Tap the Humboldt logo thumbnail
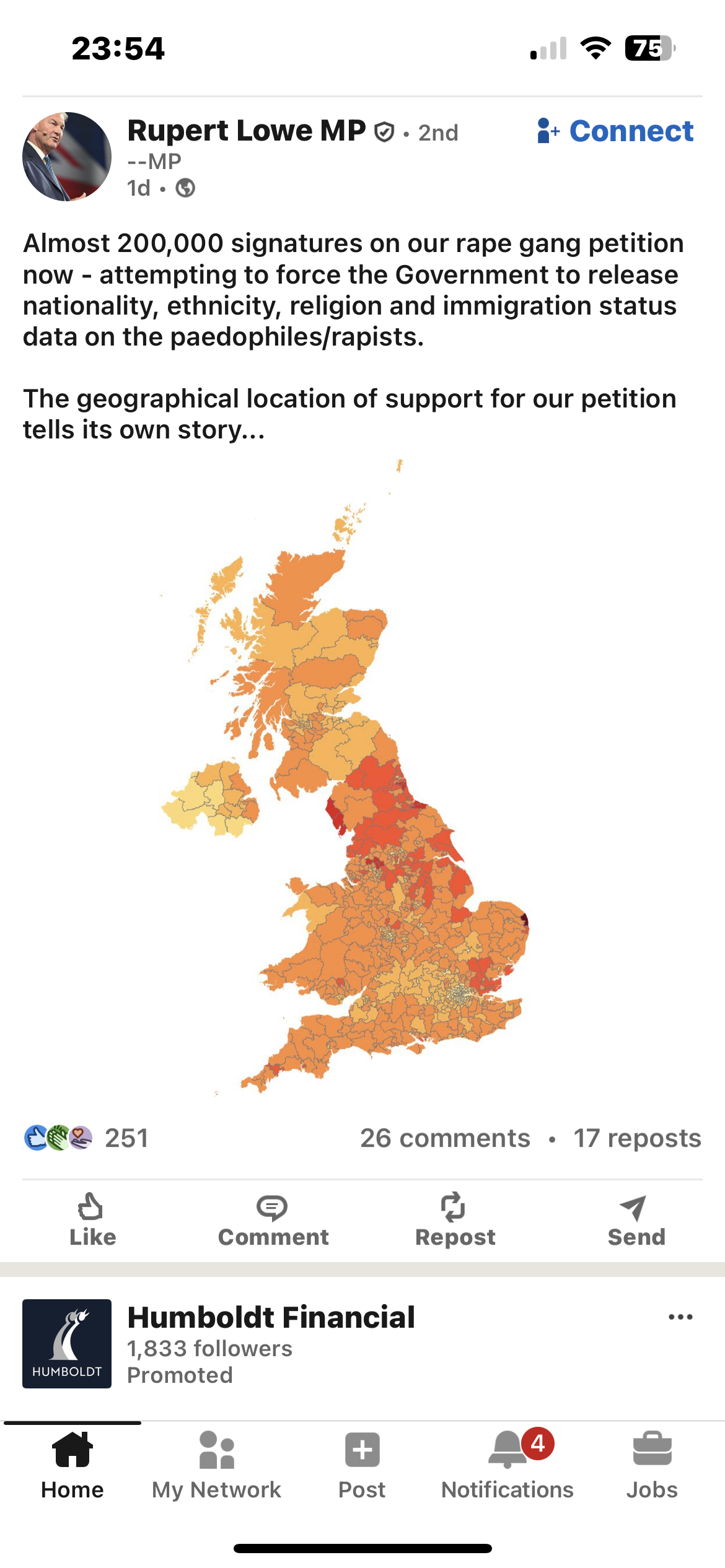The height and width of the screenshot is (1568, 725). pyautogui.click(x=67, y=1343)
